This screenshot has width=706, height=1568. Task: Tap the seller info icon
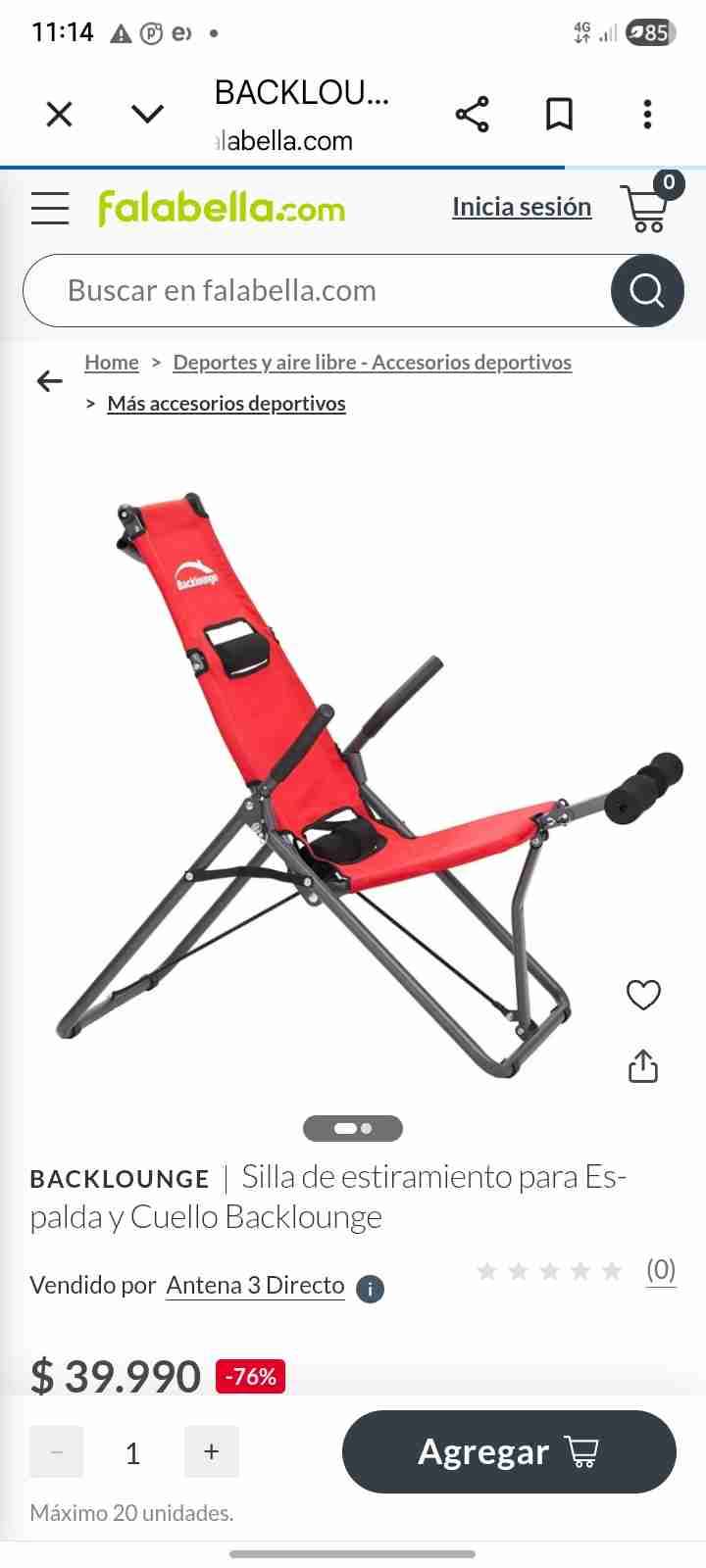click(x=370, y=1289)
